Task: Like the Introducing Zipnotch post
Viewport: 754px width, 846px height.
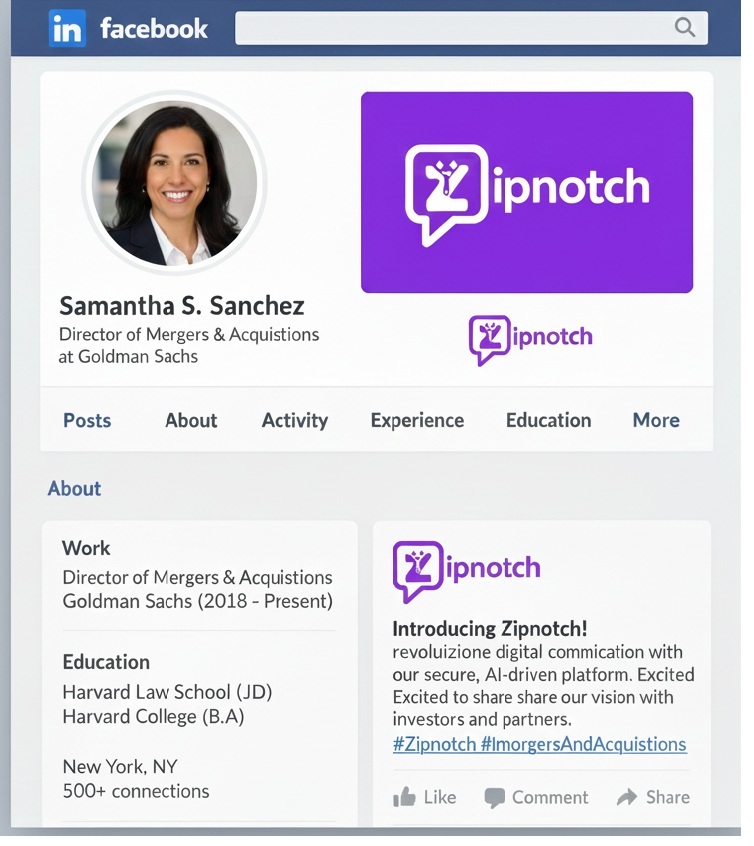Action: 425,797
